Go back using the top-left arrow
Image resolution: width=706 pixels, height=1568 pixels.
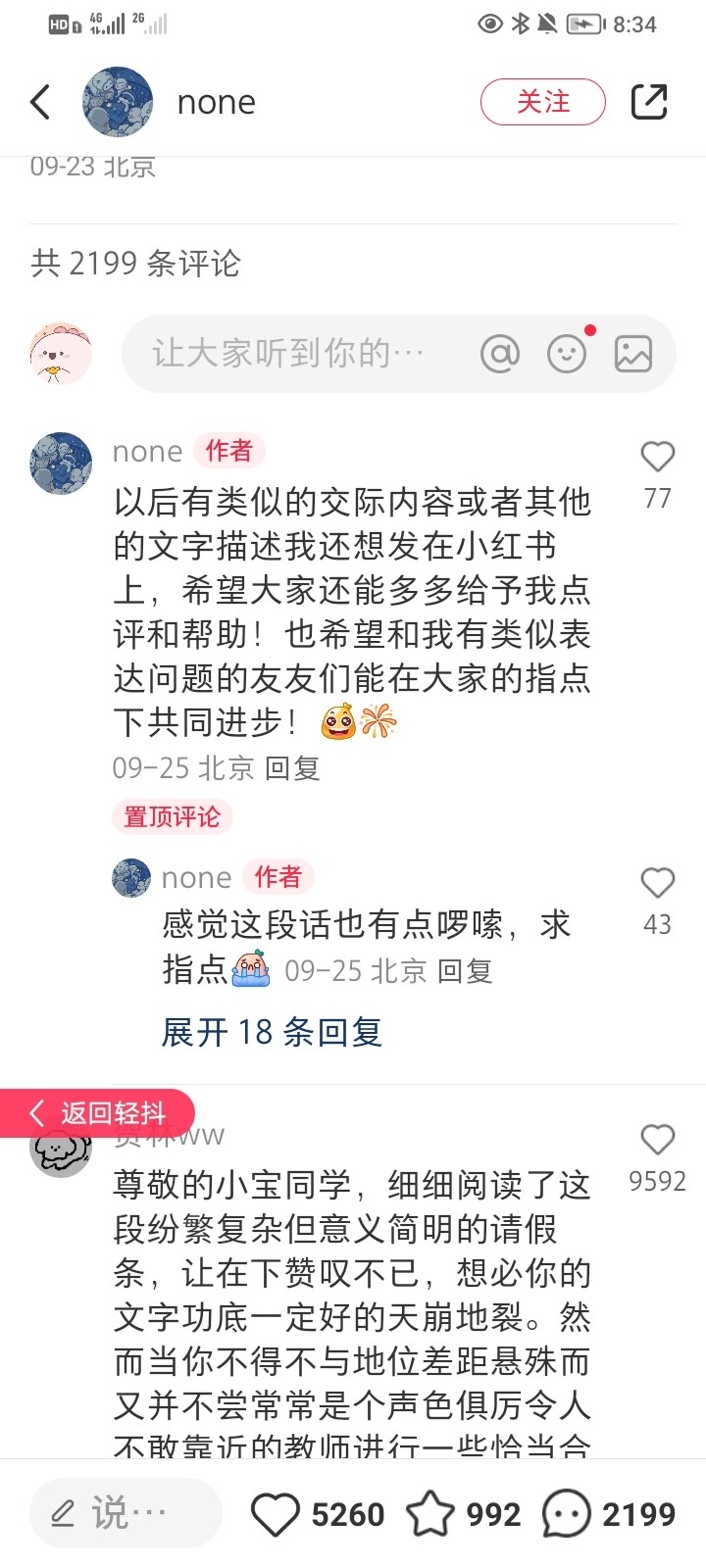[40, 102]
